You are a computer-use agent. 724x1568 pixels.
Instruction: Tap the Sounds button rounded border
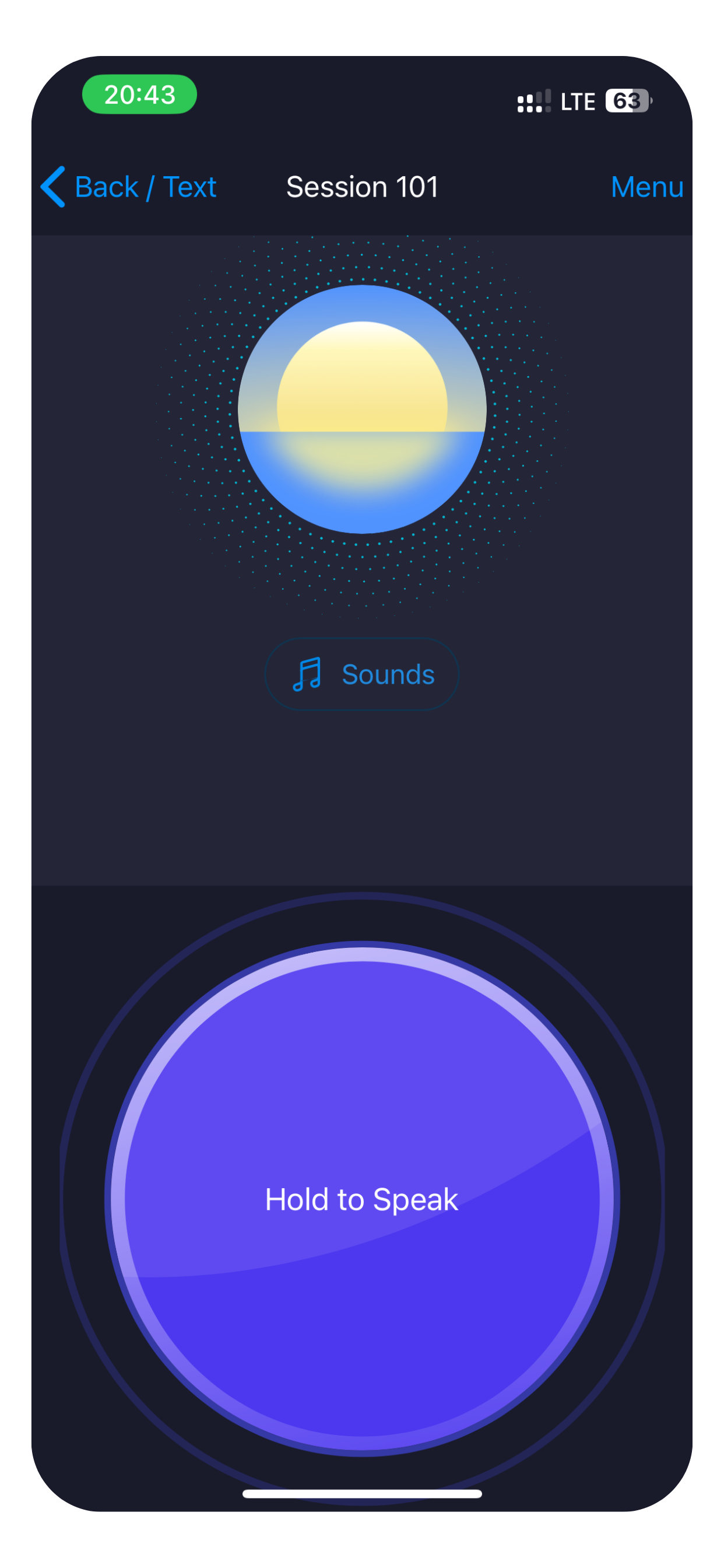pyautogui.click(x=362, y=641)
